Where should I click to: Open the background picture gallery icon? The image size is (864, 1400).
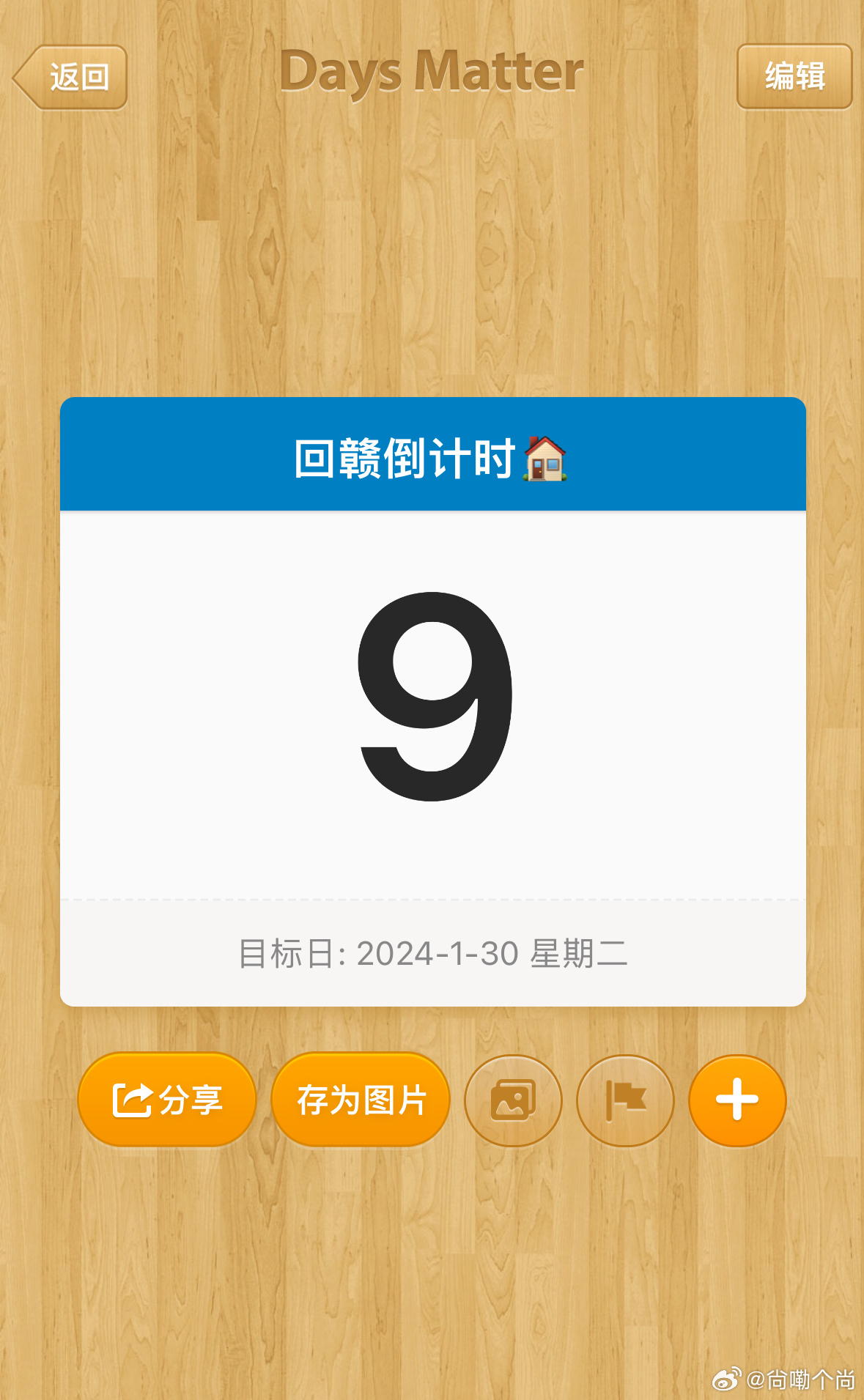coord(513,1100)
